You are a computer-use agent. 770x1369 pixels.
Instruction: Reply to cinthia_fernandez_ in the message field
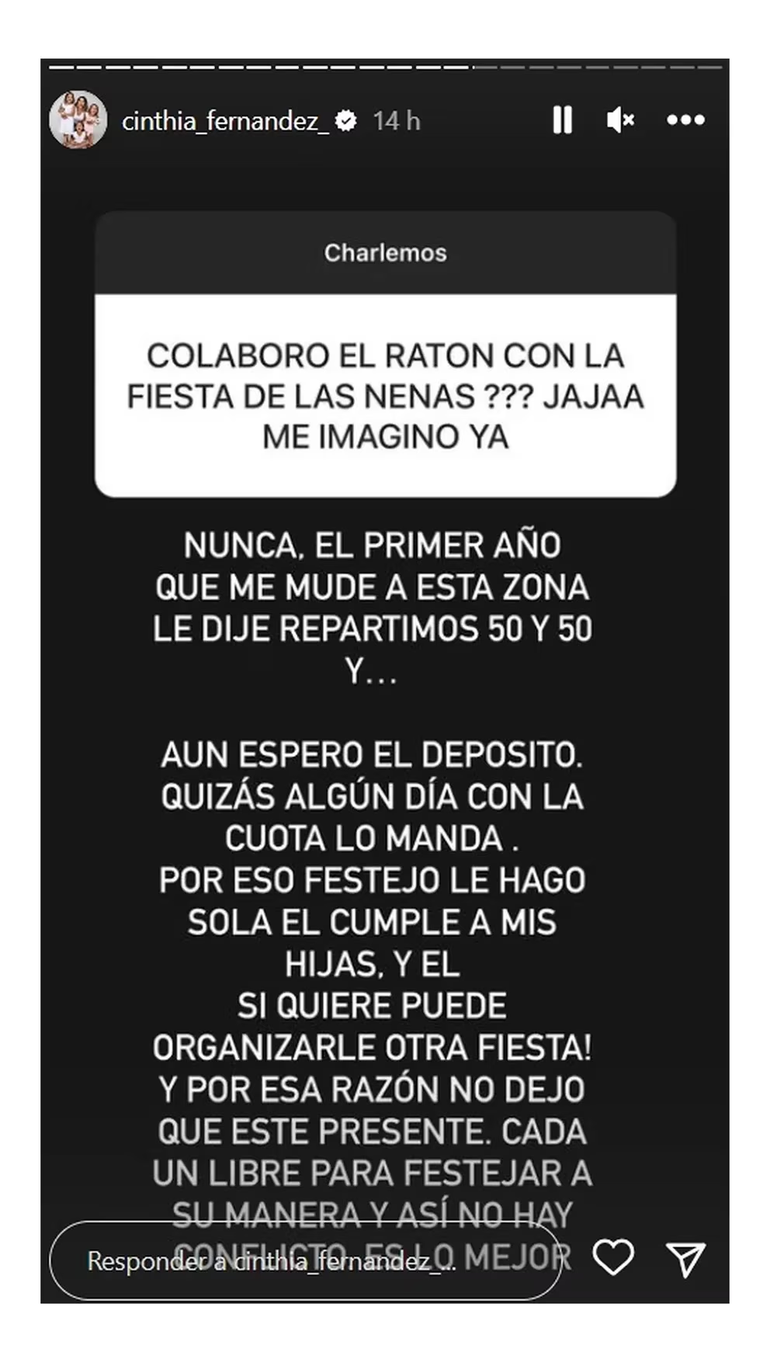(x=300, y=1260)
